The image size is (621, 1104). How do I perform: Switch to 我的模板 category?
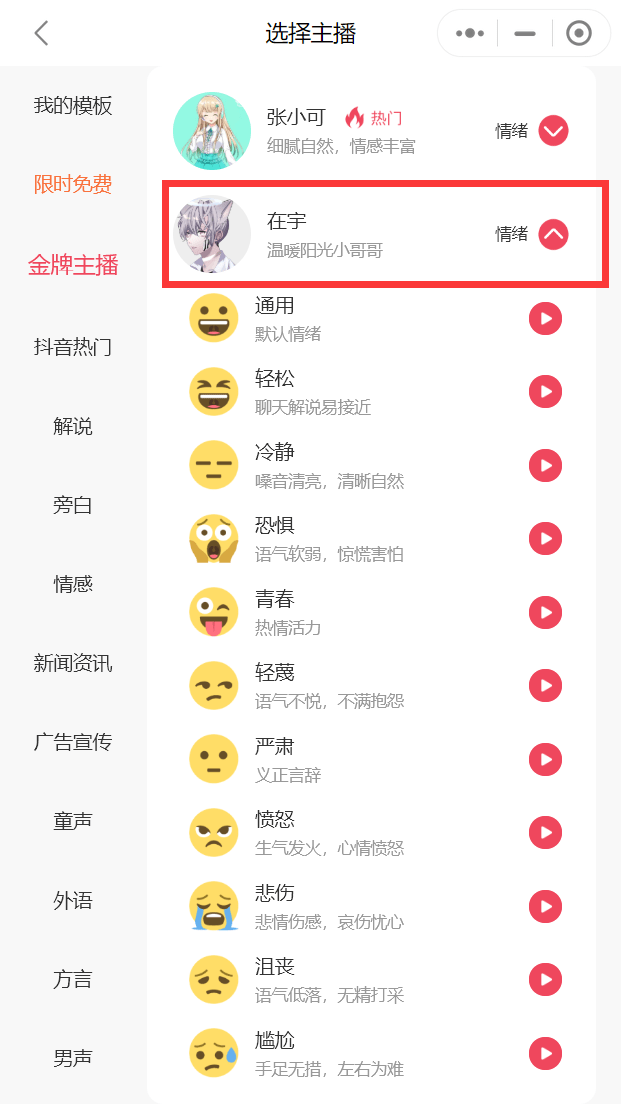click(73, 106)
